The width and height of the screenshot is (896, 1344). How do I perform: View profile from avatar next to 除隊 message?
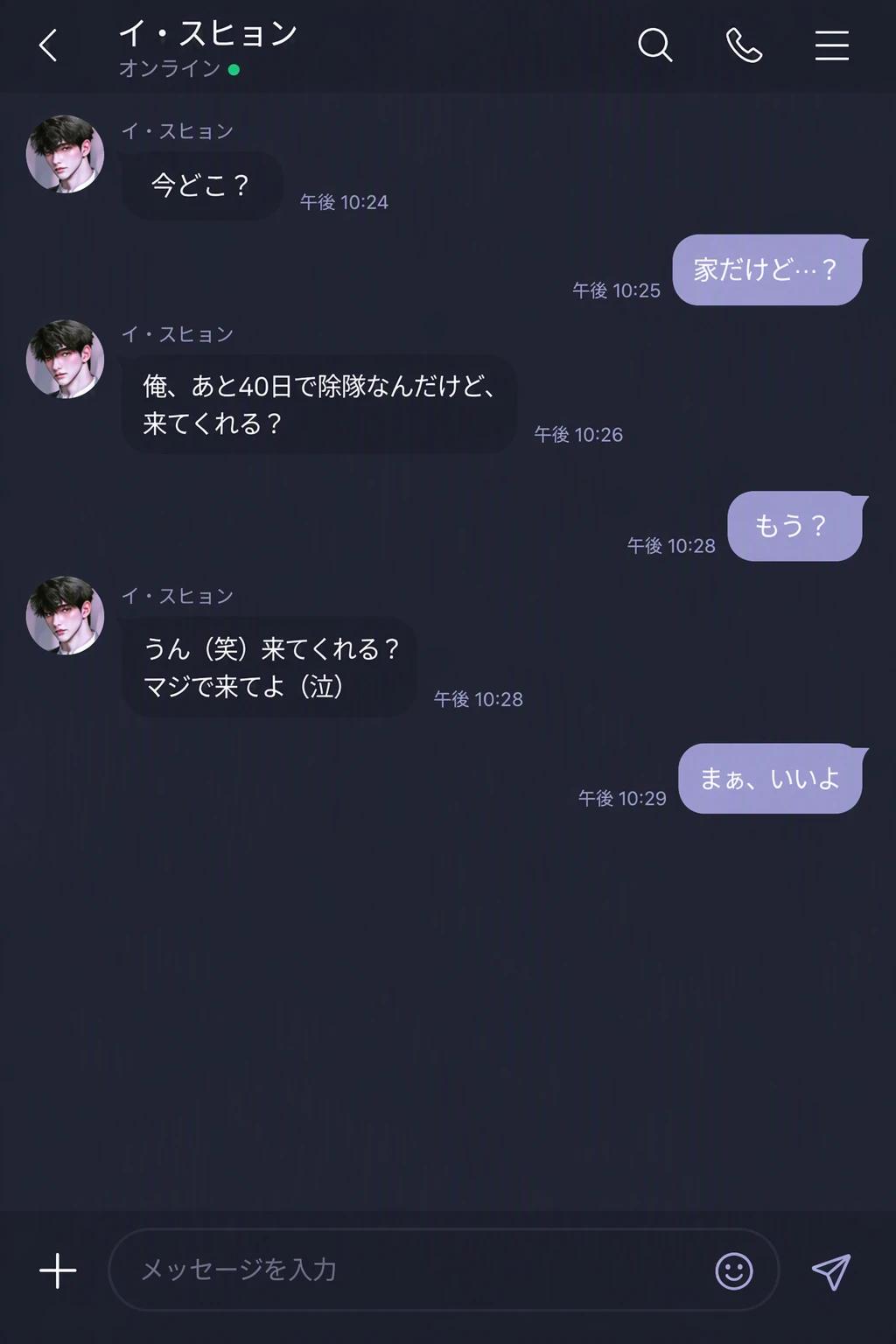coord(66,359)
